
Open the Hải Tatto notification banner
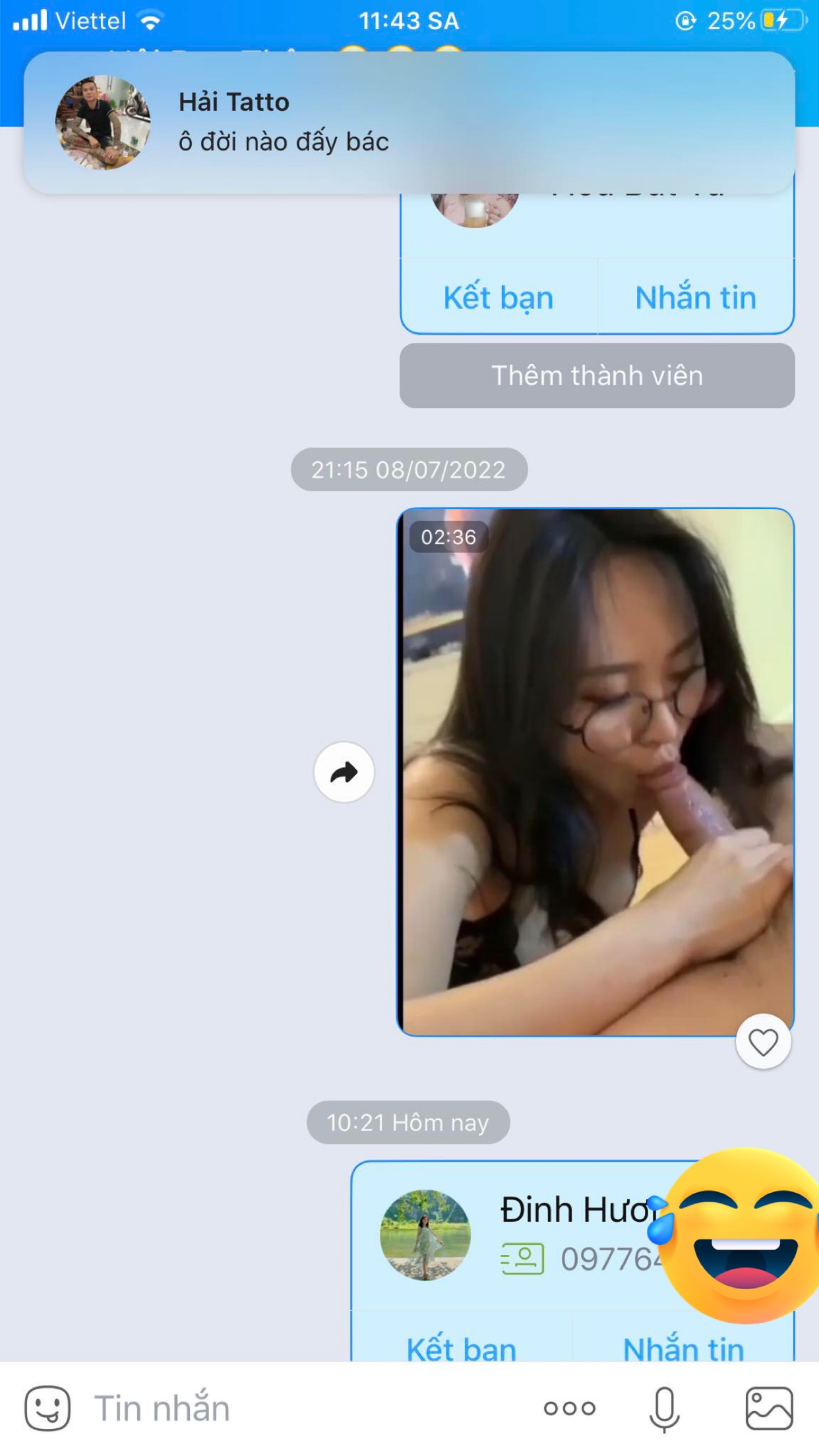pyautogui.click(x=409, y=123)
